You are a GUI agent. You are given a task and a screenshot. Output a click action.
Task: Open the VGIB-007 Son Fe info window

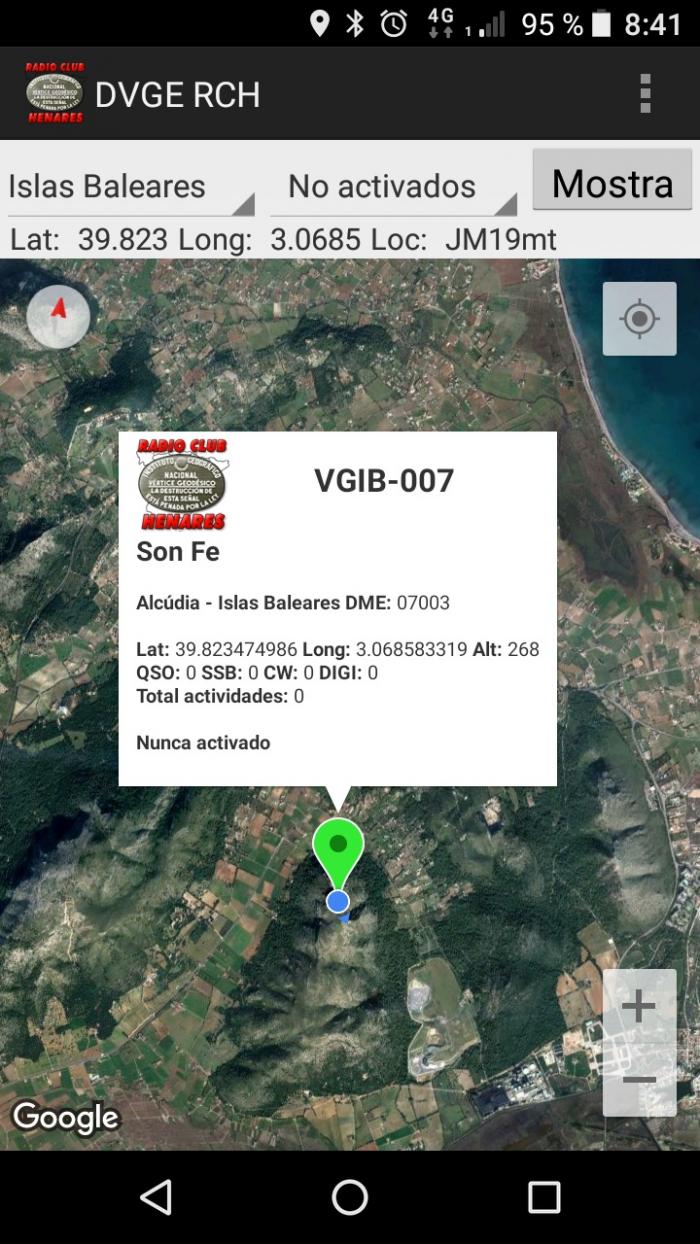pos(338,608)
